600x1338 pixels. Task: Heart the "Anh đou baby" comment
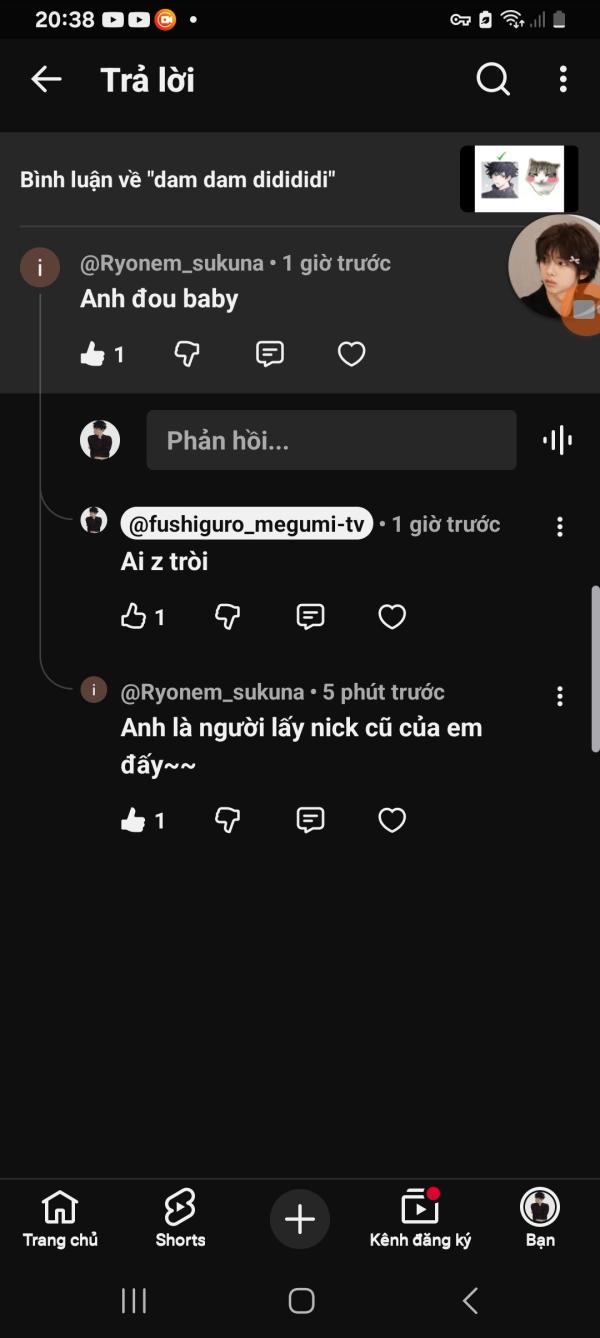click(x=351, y=354)
